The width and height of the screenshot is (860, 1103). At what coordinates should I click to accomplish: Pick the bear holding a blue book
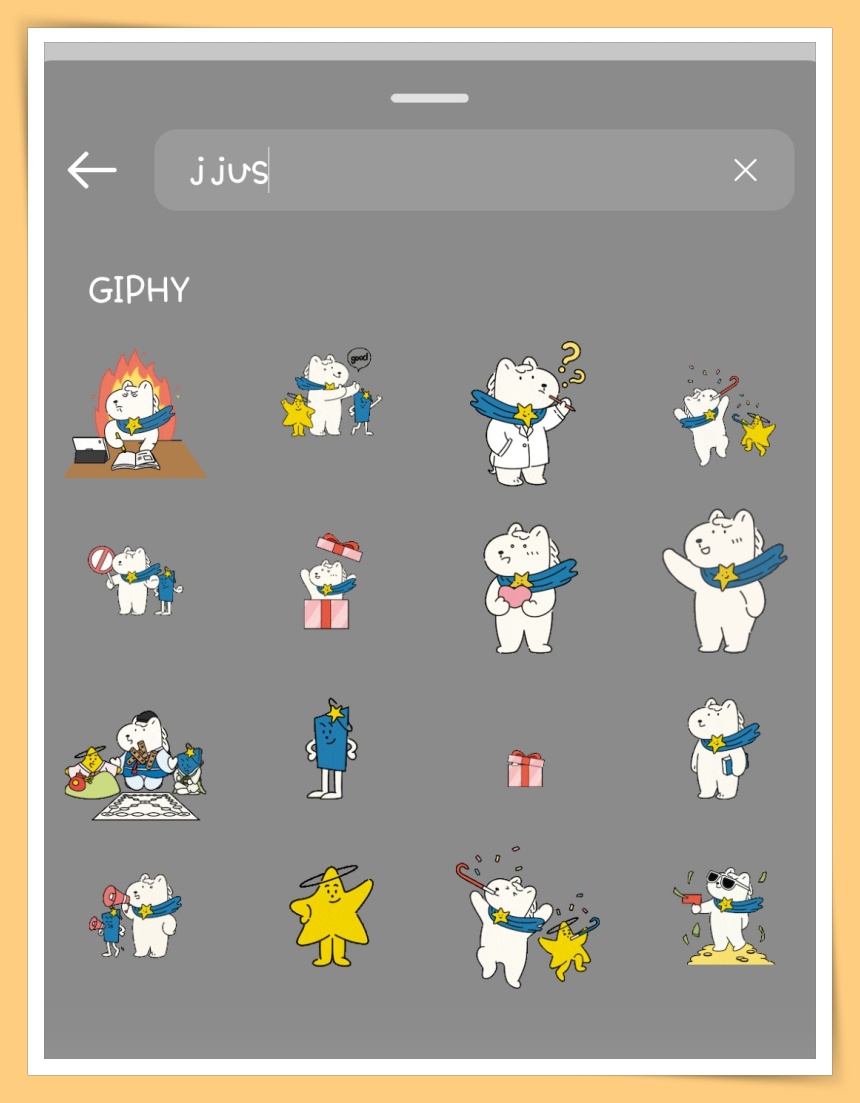pyautogui.click(x=722, y=749)
